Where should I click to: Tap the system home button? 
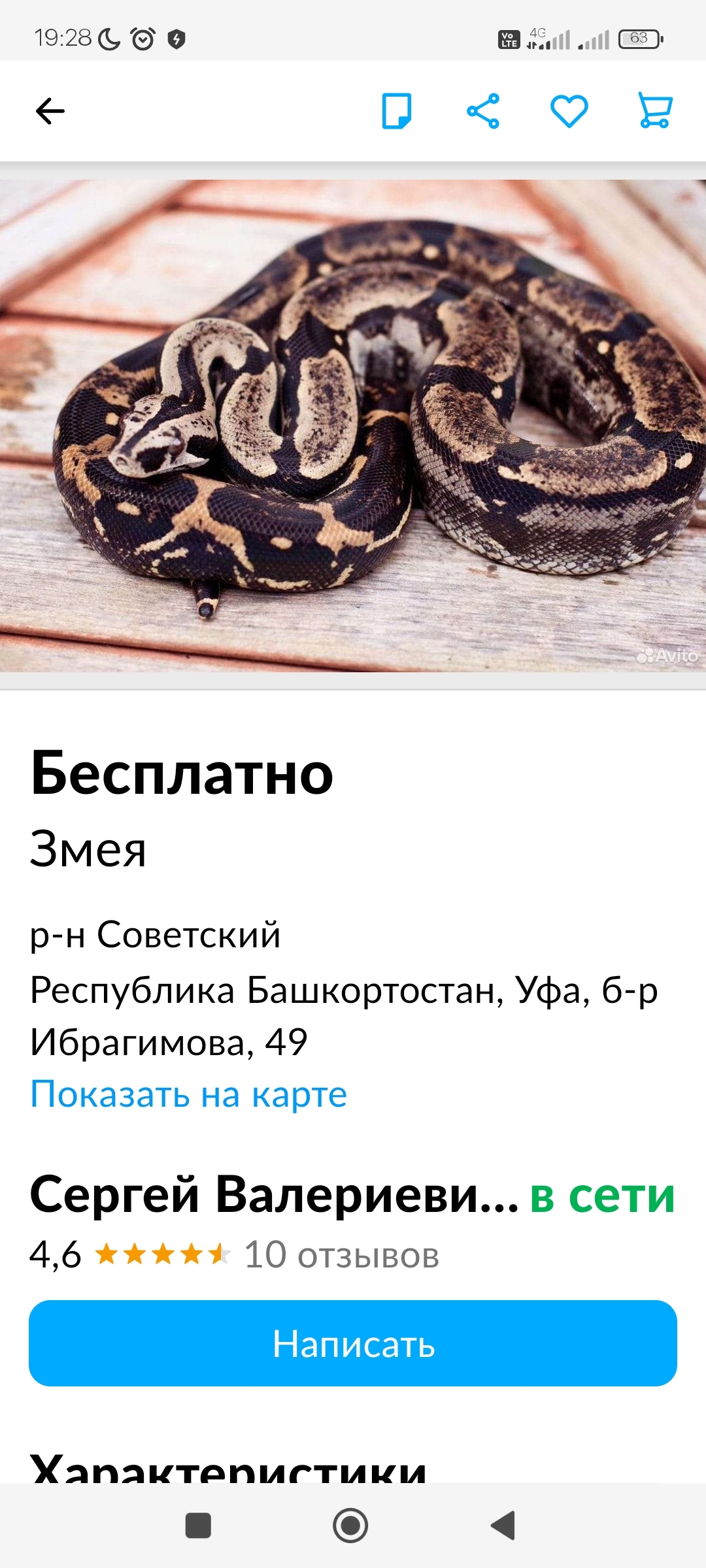(x=350, y=1526)
